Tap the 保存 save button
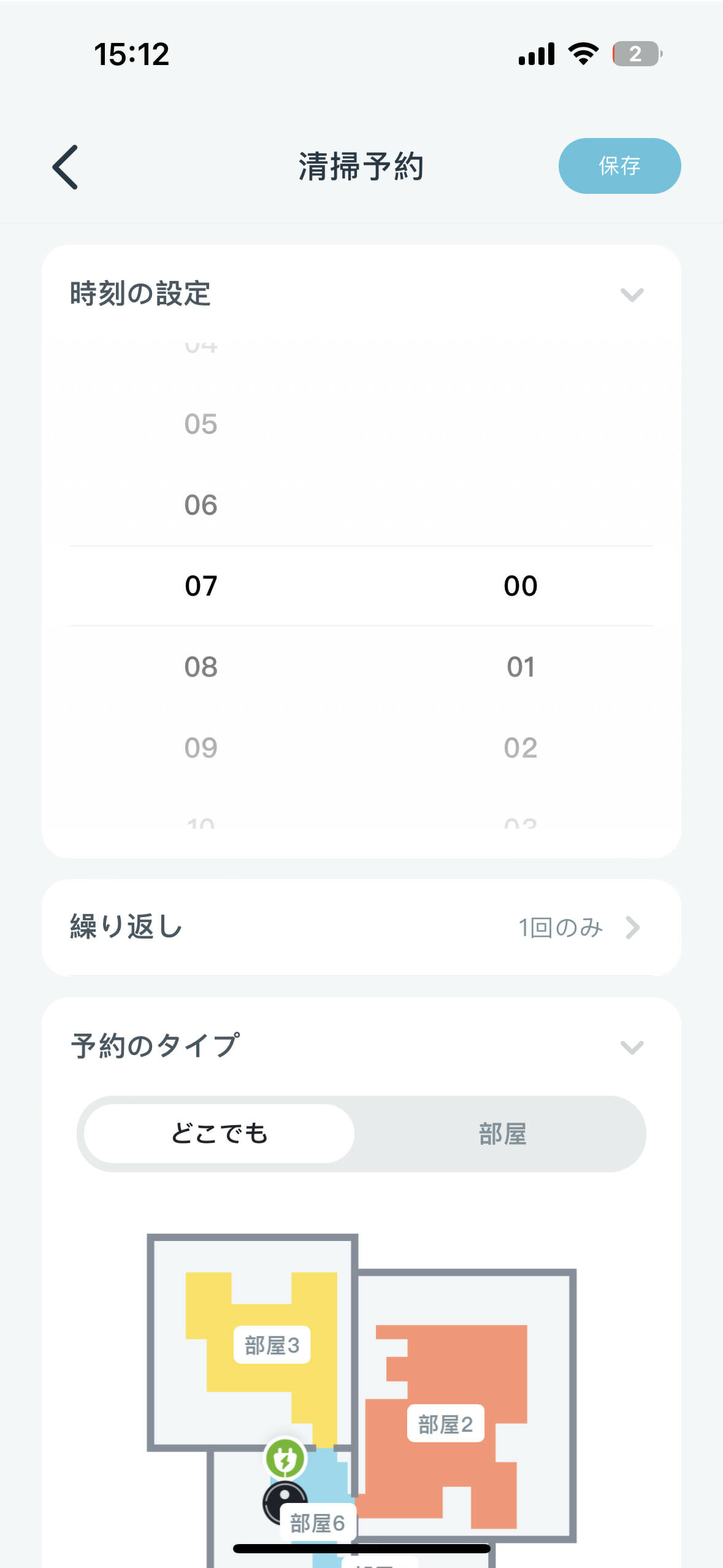Image resolution: width=723 pixels, height=1568 pixels. [619, 166]
